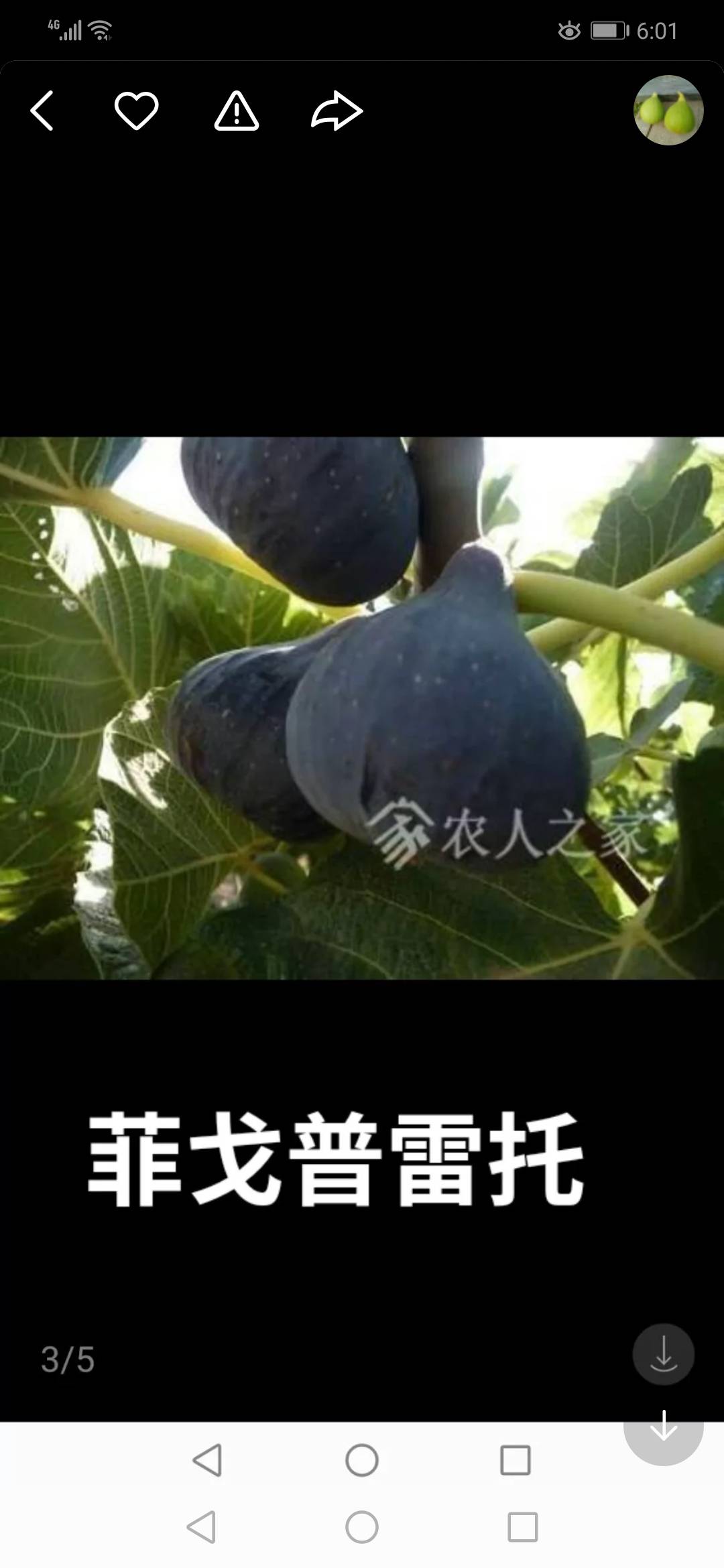Go back using the top-left arrow
Image resolution: width=724 pixels, height=1568 pixels.
pyautogui.click(x=42, y=111)
